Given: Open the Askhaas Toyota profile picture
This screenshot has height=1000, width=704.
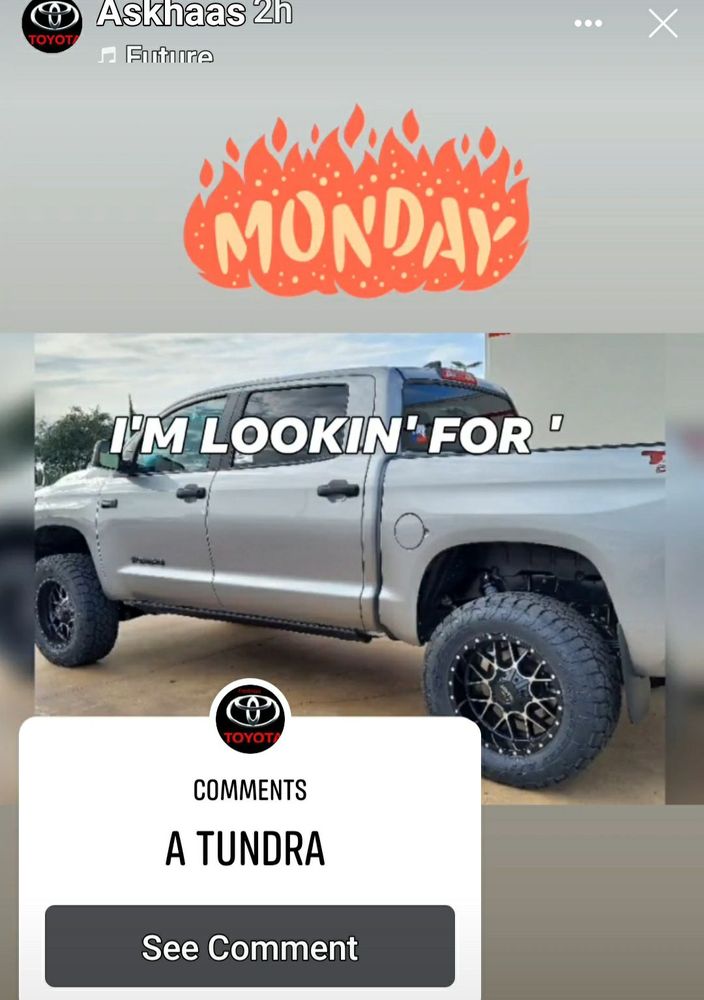Looking at the screenshot, I should coord(51,25).
